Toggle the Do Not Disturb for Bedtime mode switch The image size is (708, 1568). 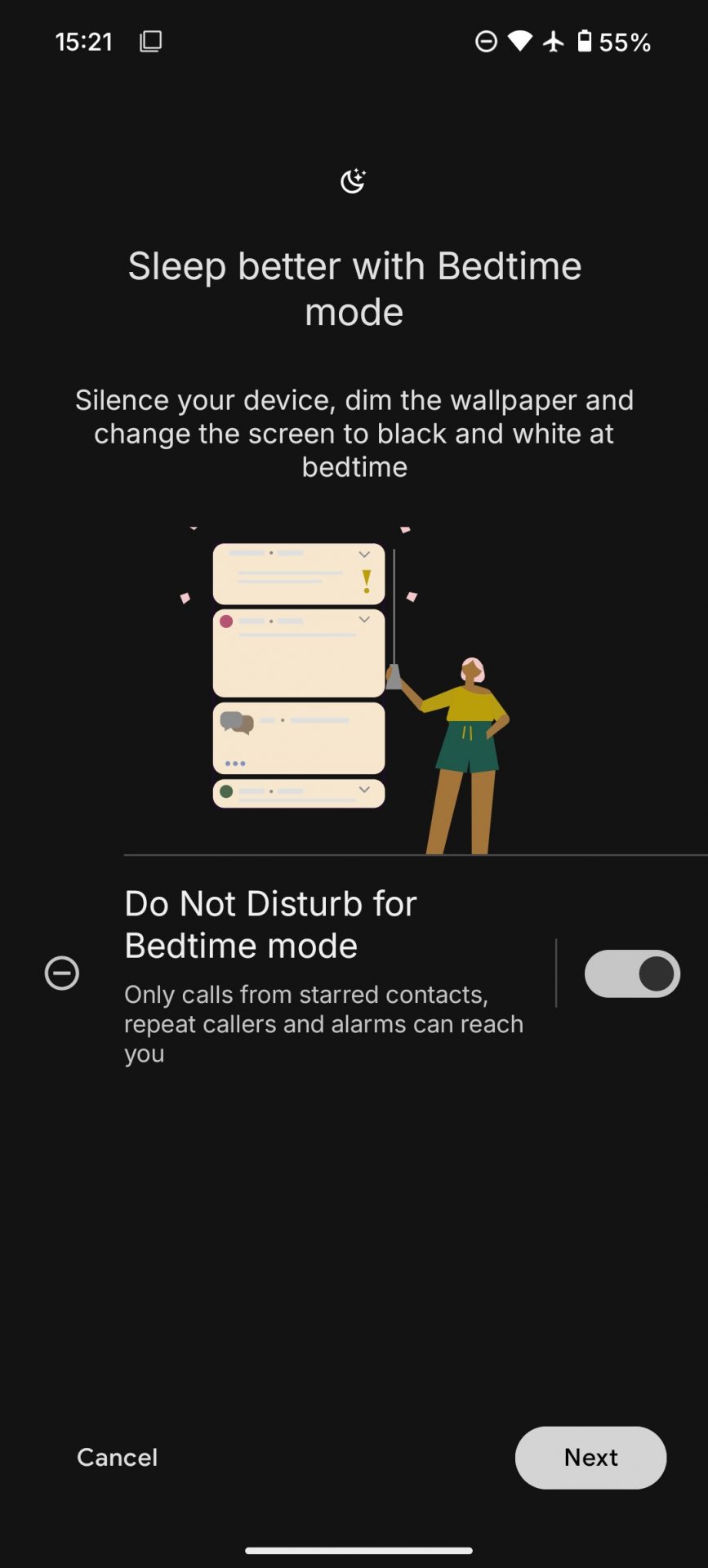pyautogui.click(x=632, y=973)
